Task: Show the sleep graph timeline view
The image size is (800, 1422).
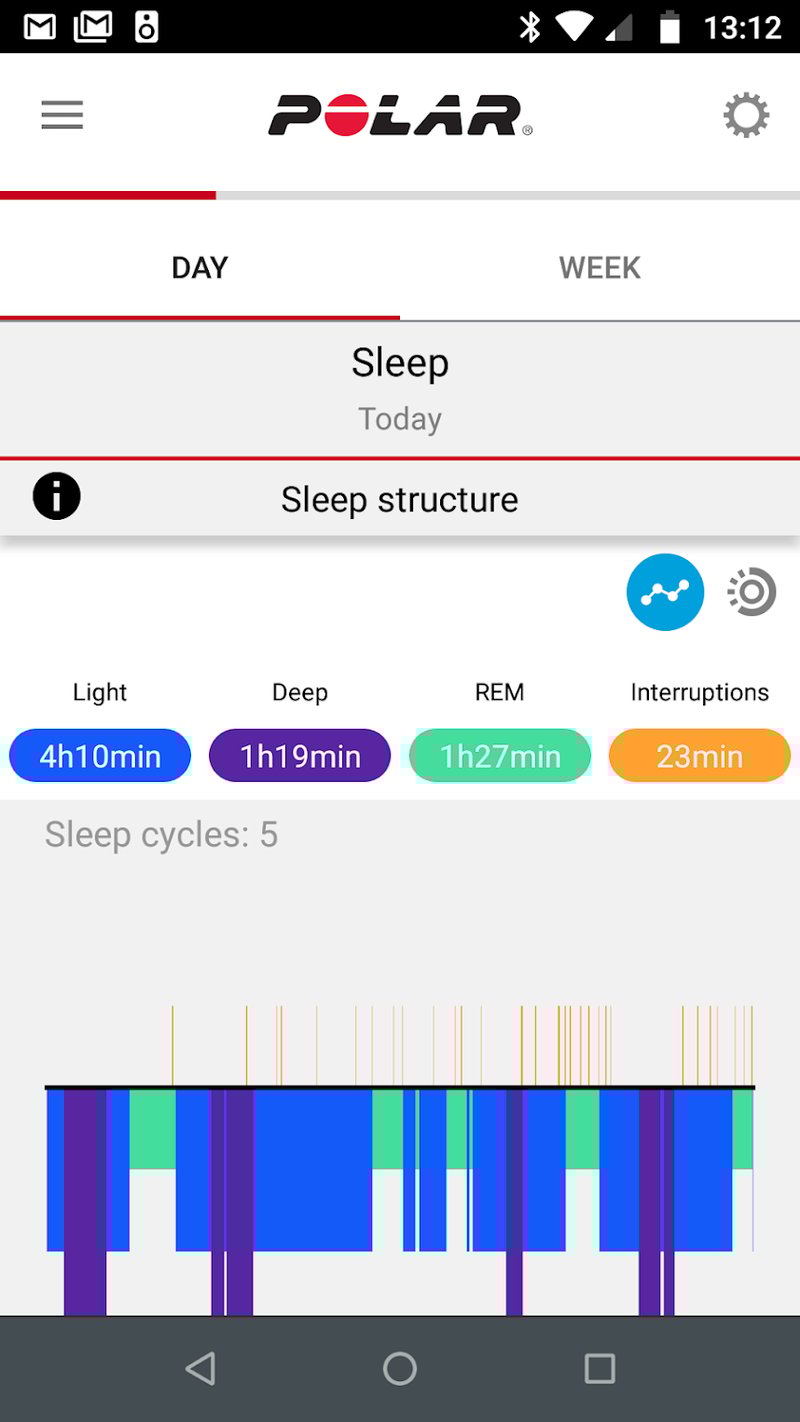Action: click(665, 592)
